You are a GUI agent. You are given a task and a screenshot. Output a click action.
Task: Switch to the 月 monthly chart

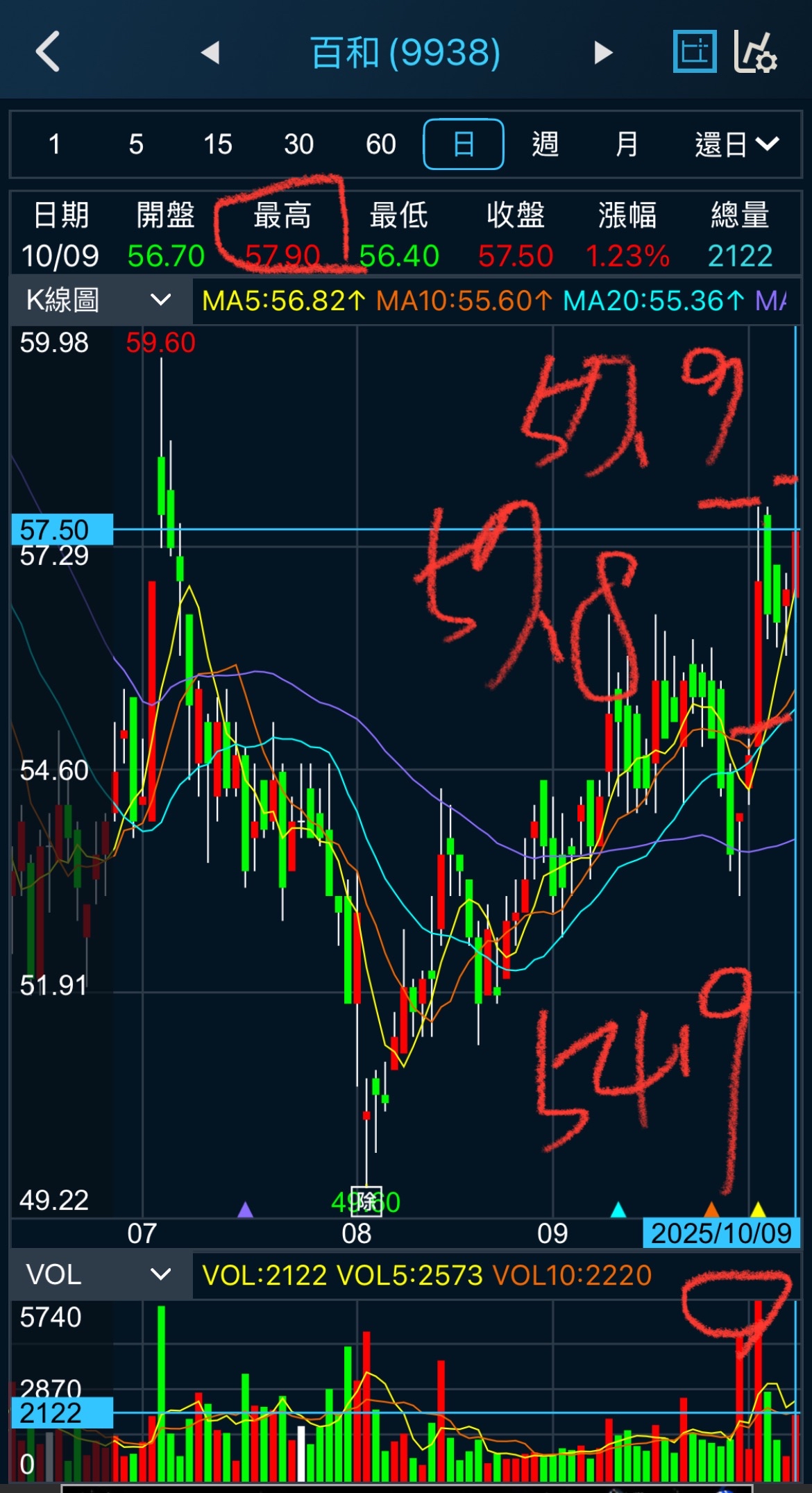pyautogui.click(x=627, y=144)
